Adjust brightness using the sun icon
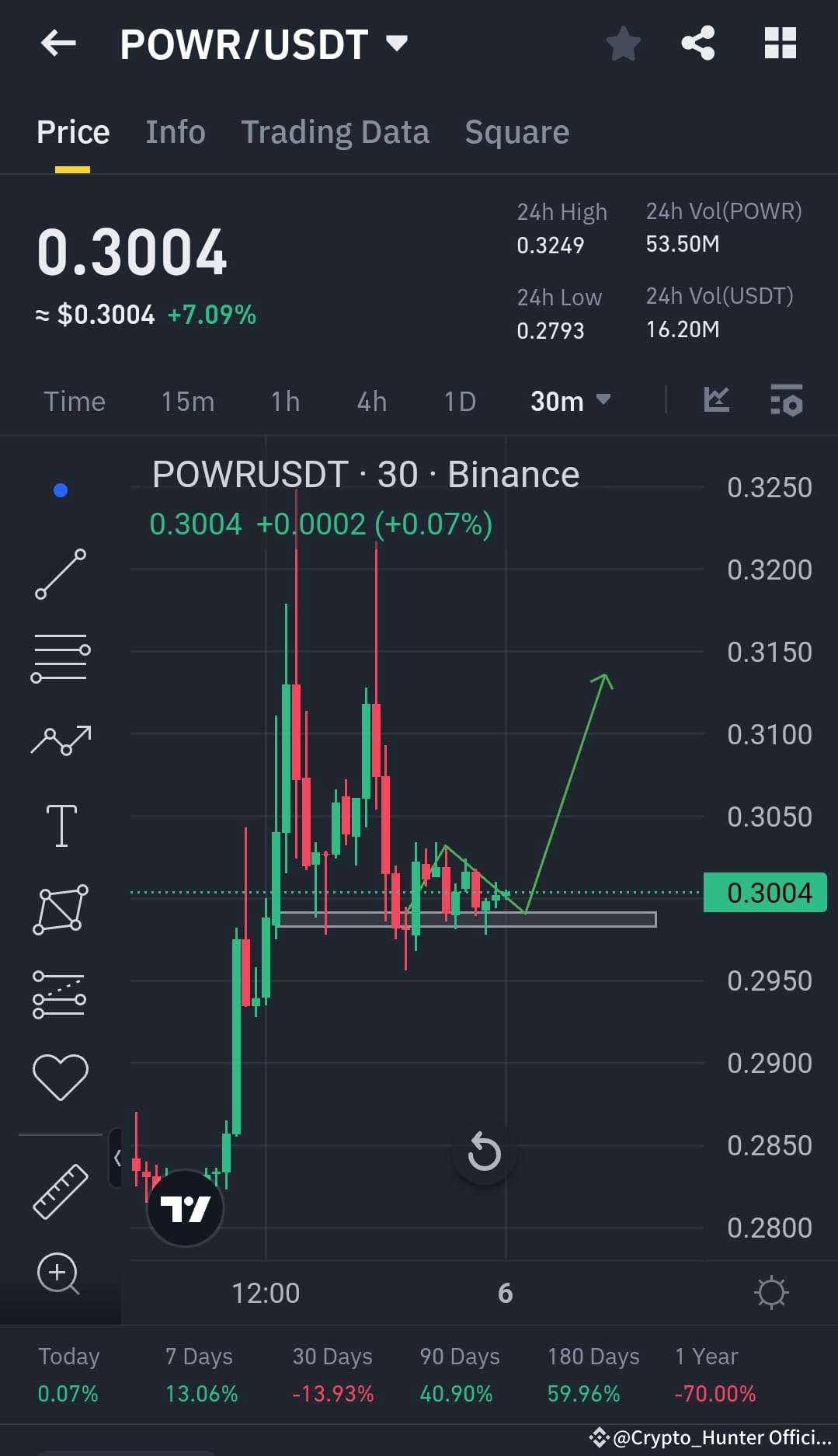This screenshot has width=838, height=1456. (x=770, y=1292)
